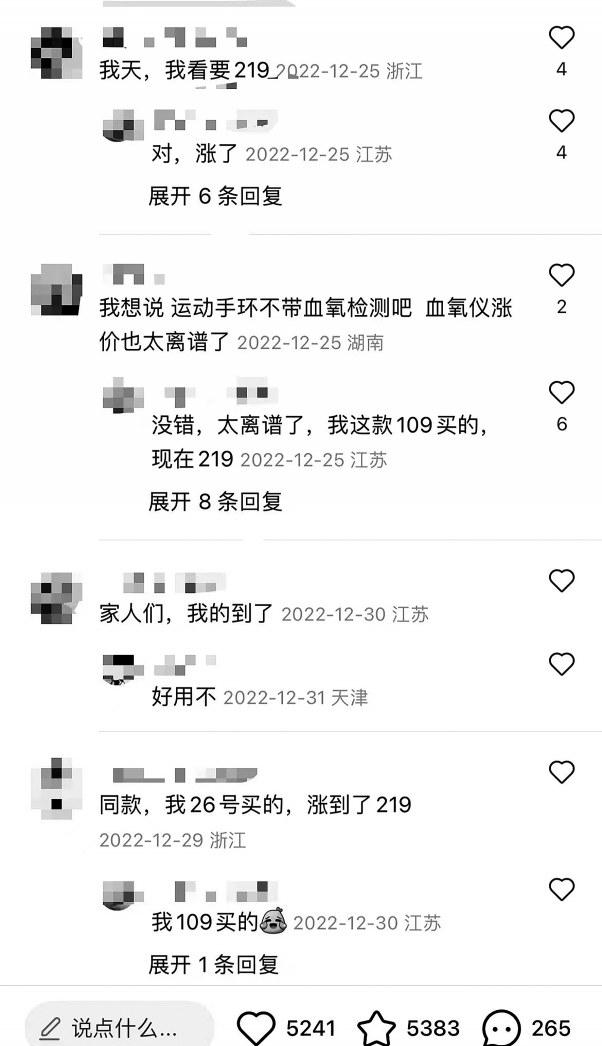This screenshot has width=602, height=1046.
Task: Expand 展开1条回复
Action: [213, 965]
